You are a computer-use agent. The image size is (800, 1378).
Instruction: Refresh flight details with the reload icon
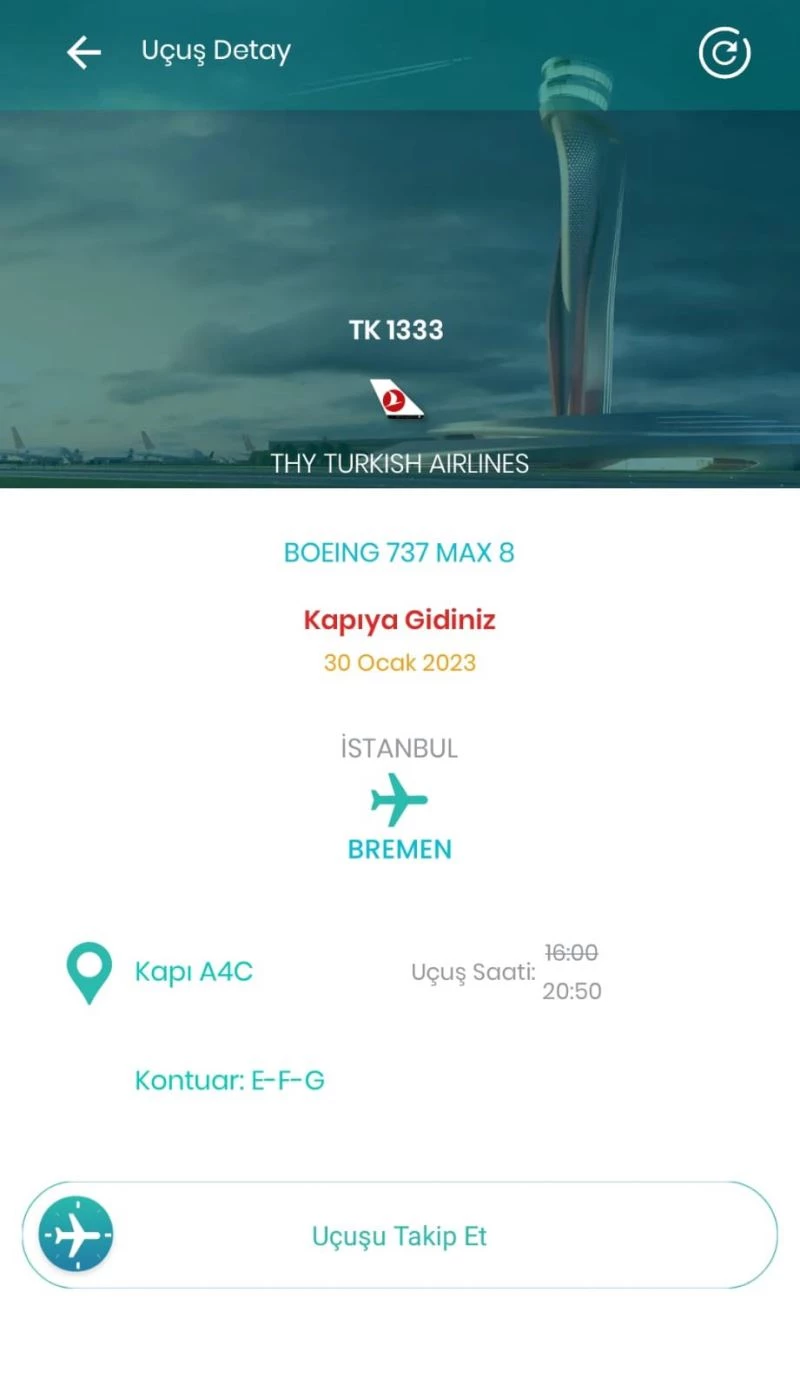point(723,52)
